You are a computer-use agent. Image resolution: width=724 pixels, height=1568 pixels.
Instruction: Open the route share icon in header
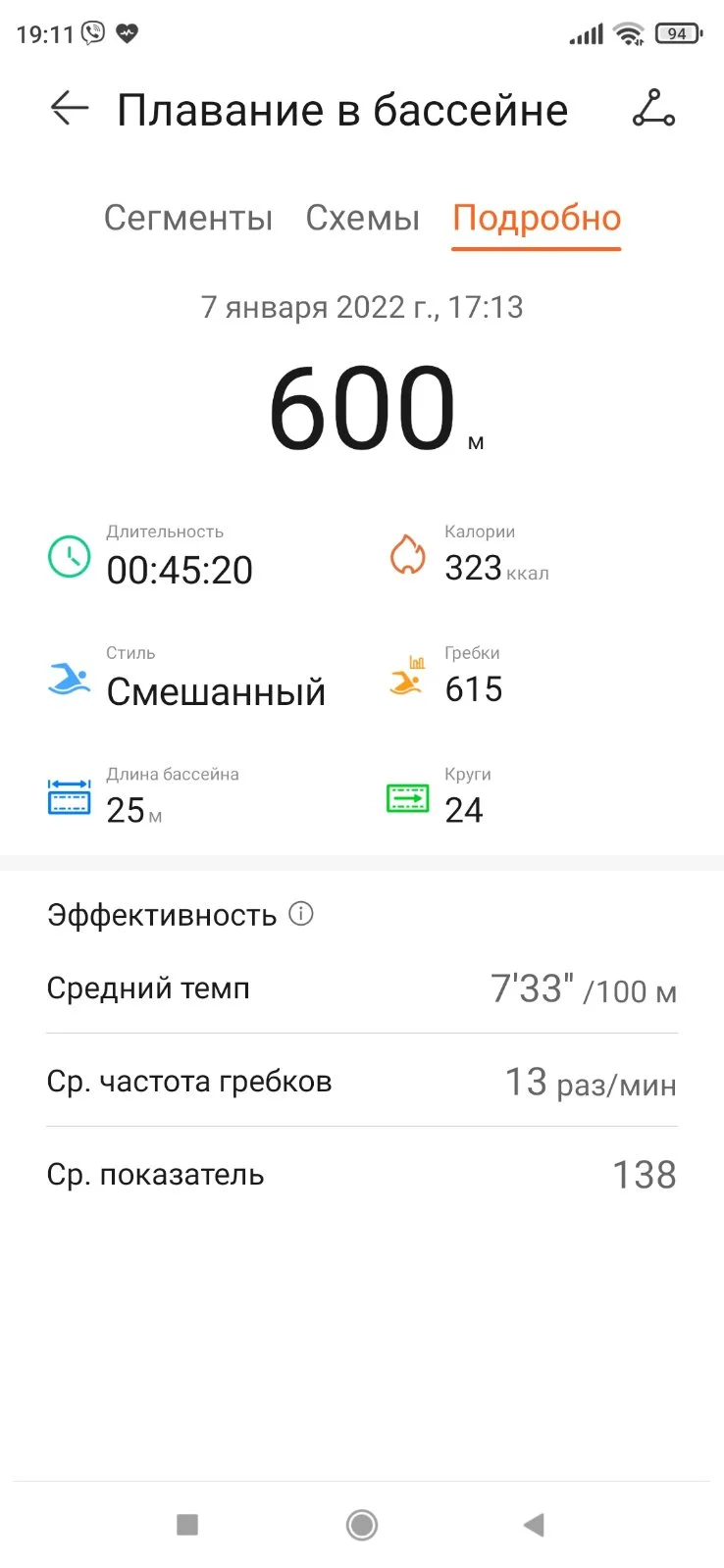(x=653, y=109)
